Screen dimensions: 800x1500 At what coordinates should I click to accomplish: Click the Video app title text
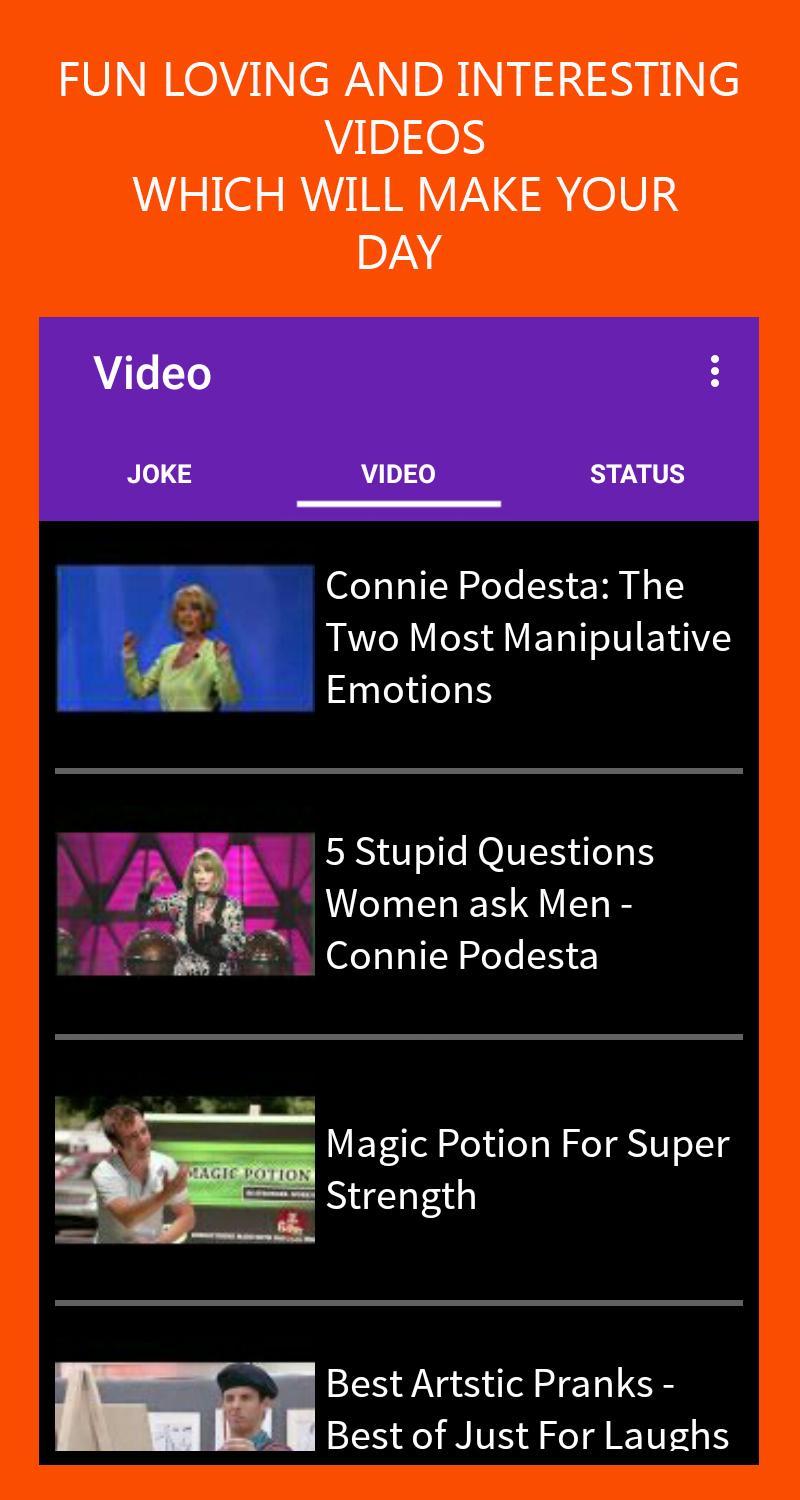(151, 373)
